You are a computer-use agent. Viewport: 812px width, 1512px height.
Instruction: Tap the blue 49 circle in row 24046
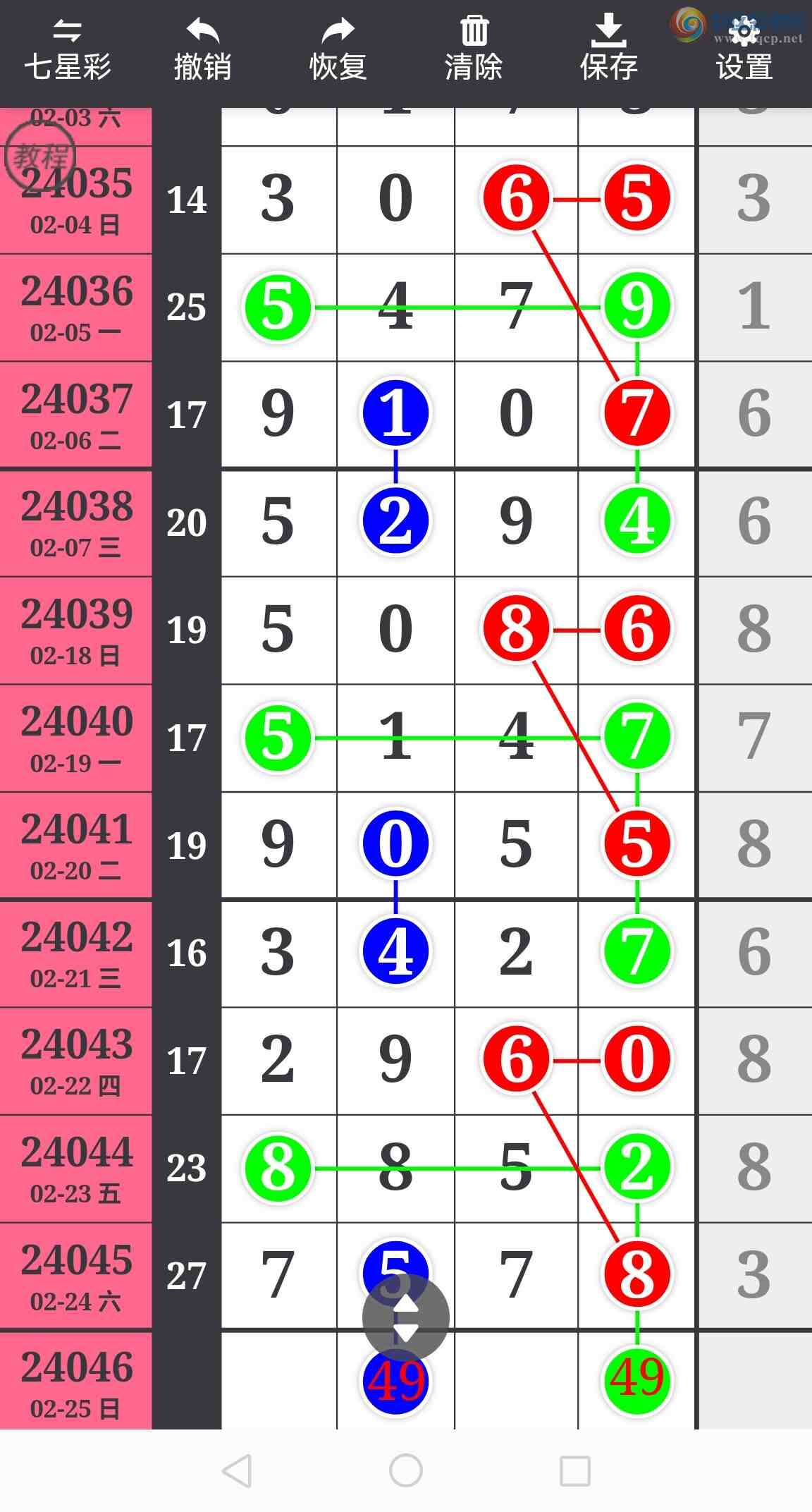click(395, 1382)
